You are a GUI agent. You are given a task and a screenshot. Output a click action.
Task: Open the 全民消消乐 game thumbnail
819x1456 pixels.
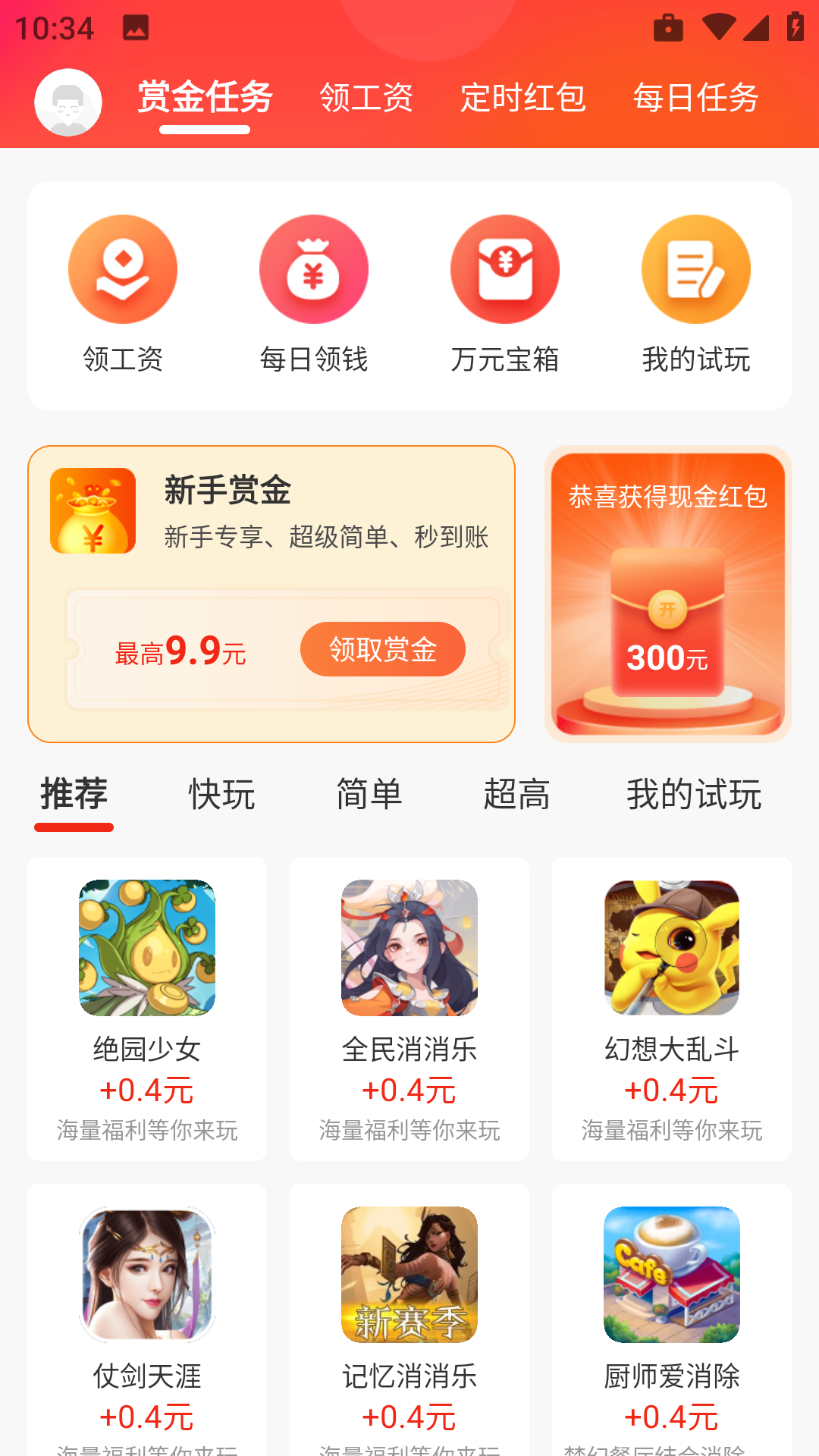409,946
